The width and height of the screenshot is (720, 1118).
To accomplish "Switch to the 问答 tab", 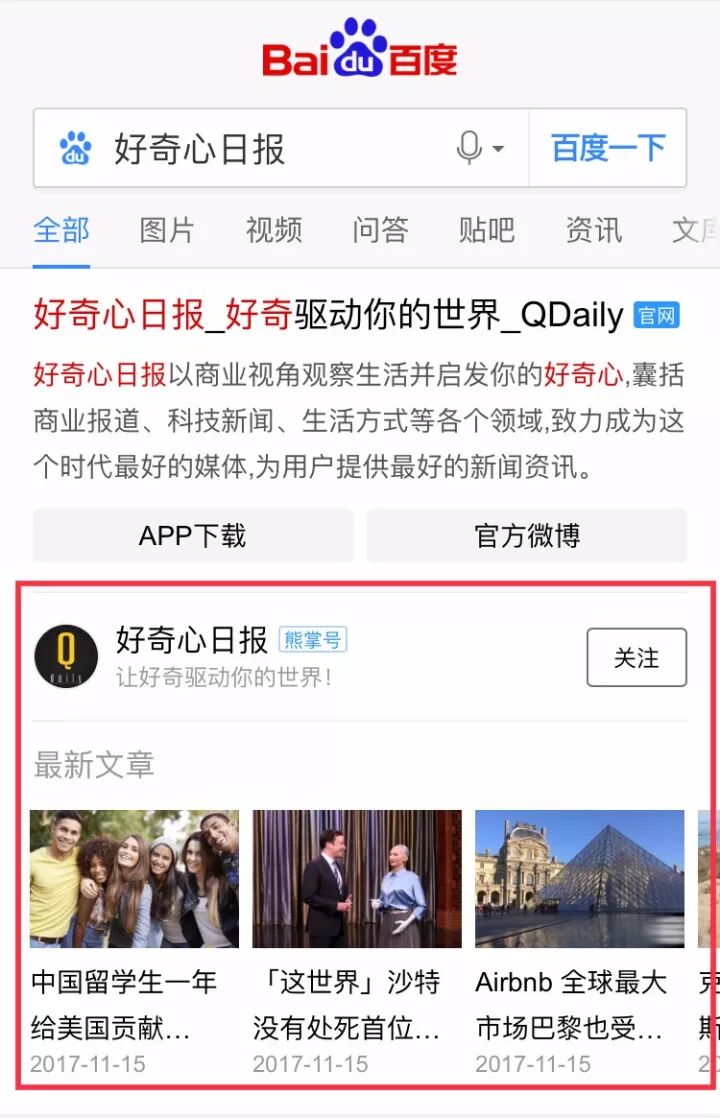I will 380,230.
